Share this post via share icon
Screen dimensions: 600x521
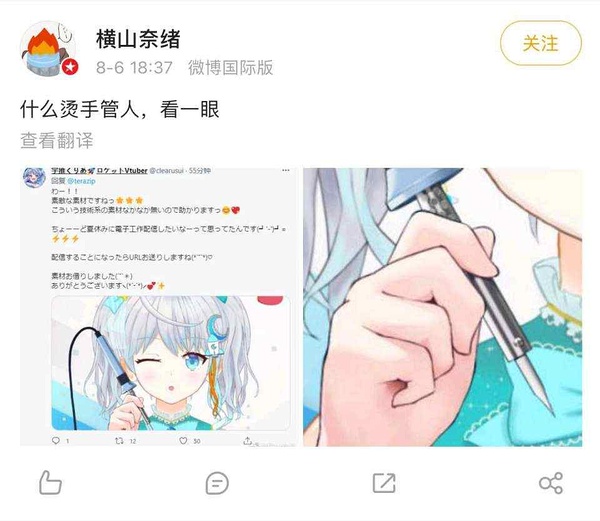[550, 483]
